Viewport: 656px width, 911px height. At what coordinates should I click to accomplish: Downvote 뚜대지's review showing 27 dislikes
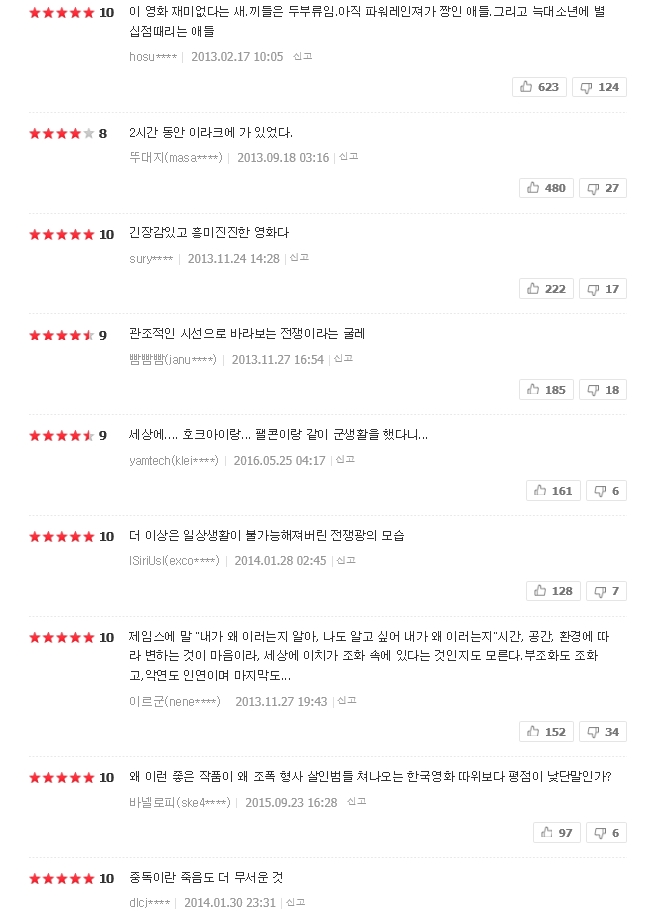(603, 188)
